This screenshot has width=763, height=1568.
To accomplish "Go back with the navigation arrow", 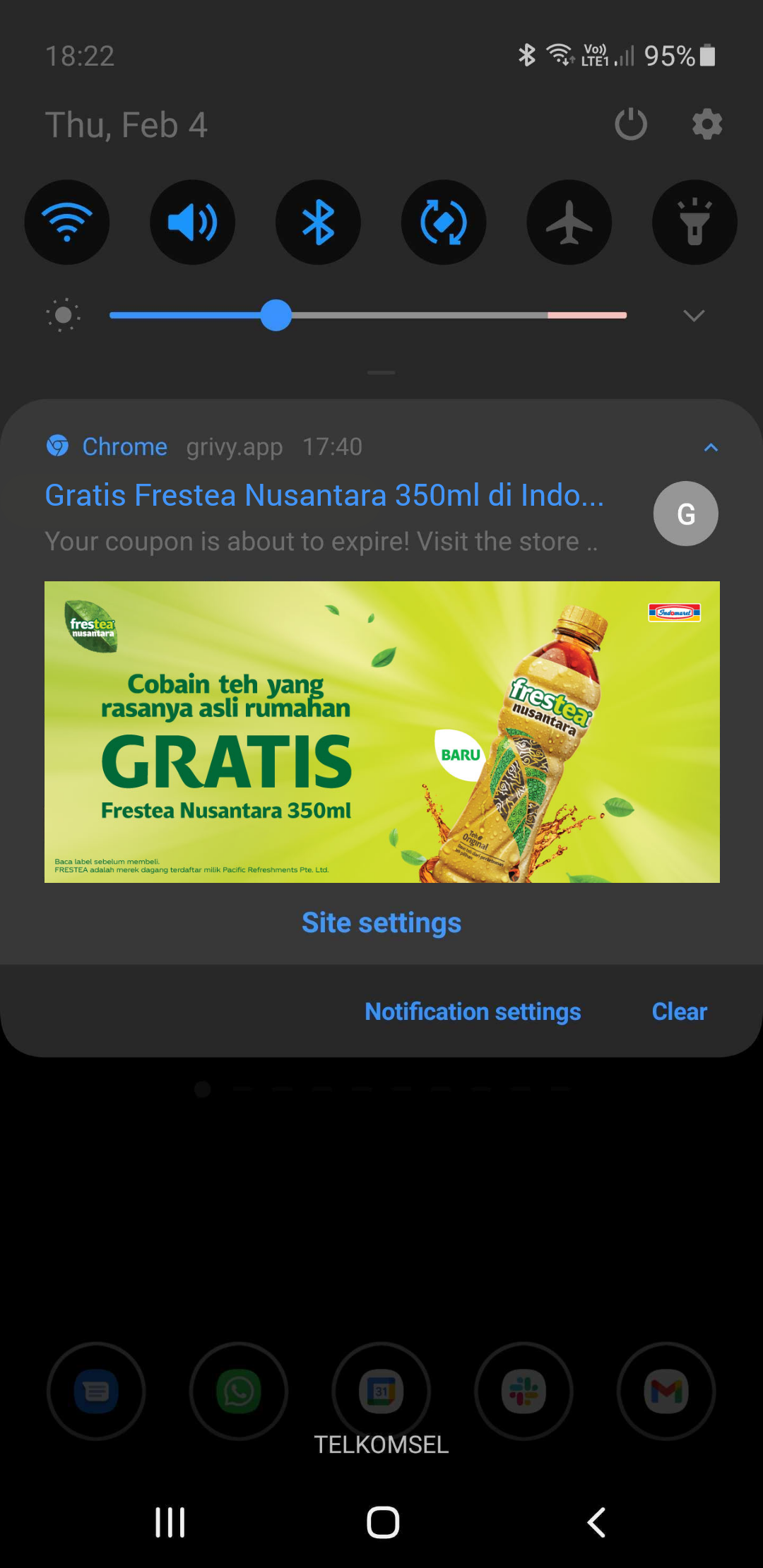I will [x=596, y=1522].
